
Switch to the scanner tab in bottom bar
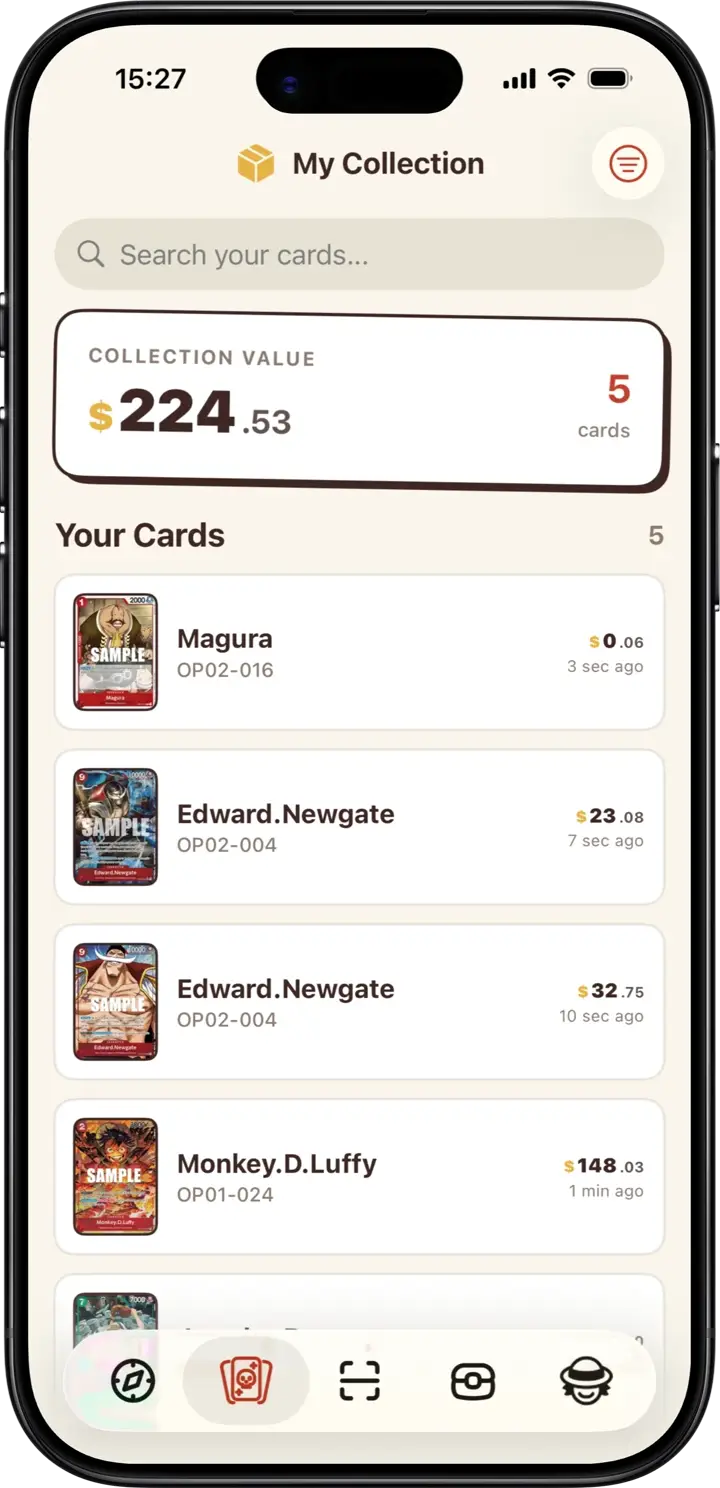360,1380
